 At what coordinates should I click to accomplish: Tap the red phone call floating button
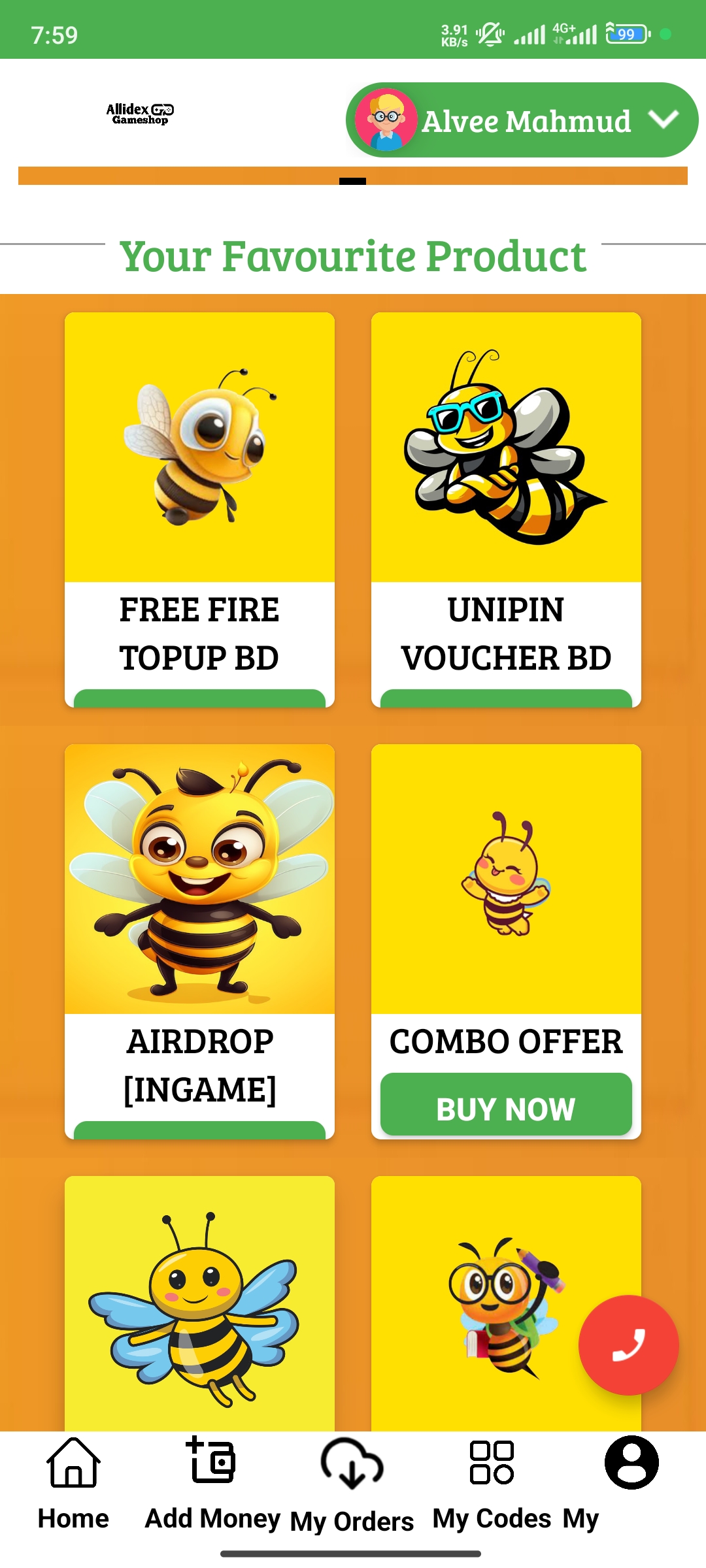tap(629, 1345)
